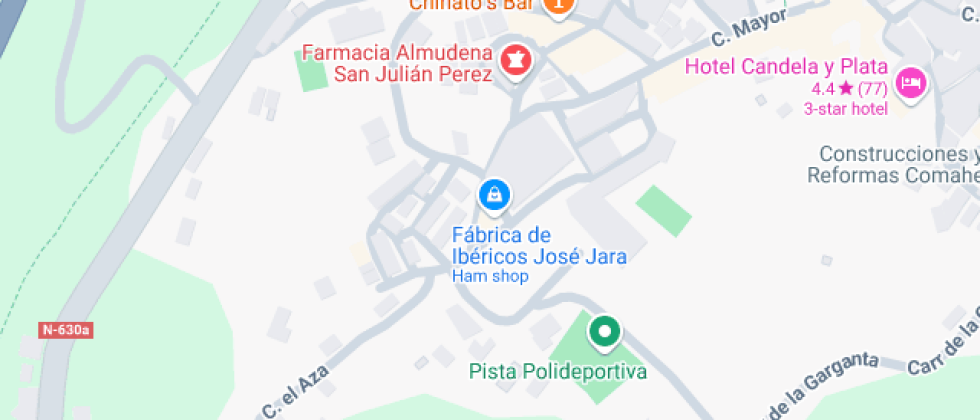The height and width of the screenshot is (420, 980).
Task: Open the Farmacia Almudena San Julián Perez marker
Action: [517, 60]
